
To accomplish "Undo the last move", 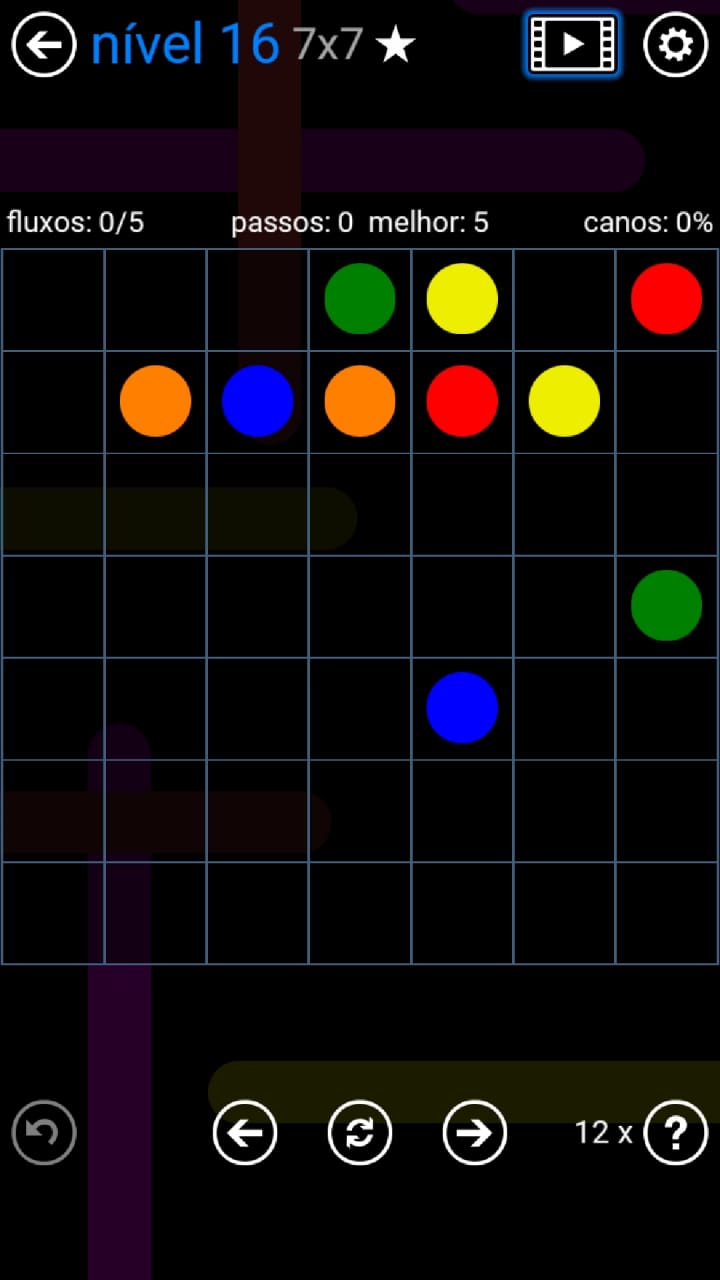I will pyautogui.click(x=44, y=1132).
